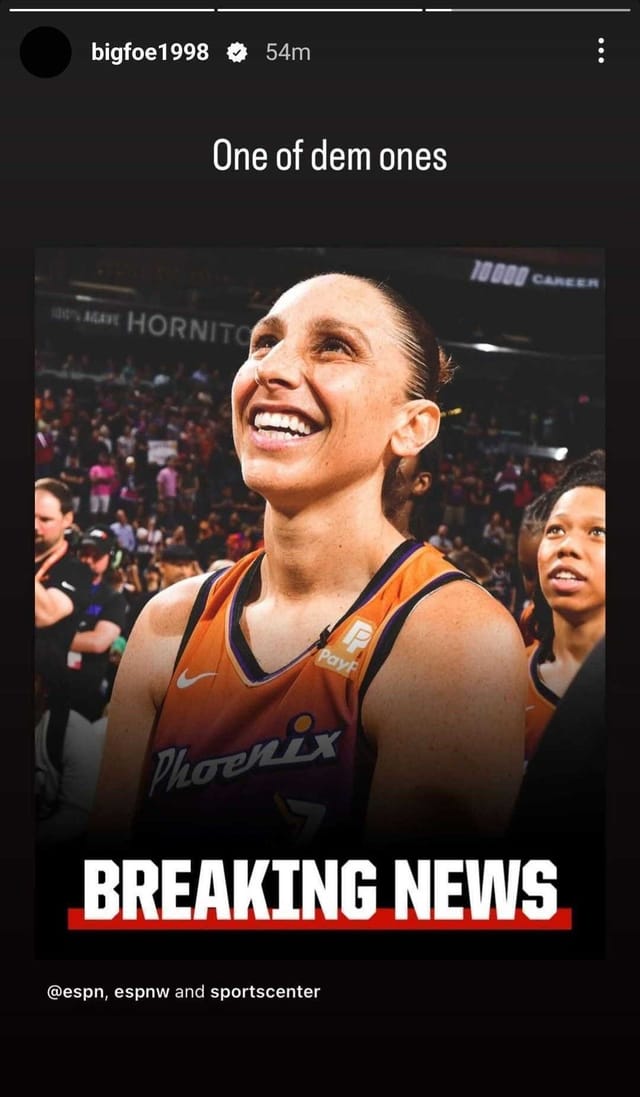Open the story overflow menu
640x1097 pixels.
(x=600, y=52)
